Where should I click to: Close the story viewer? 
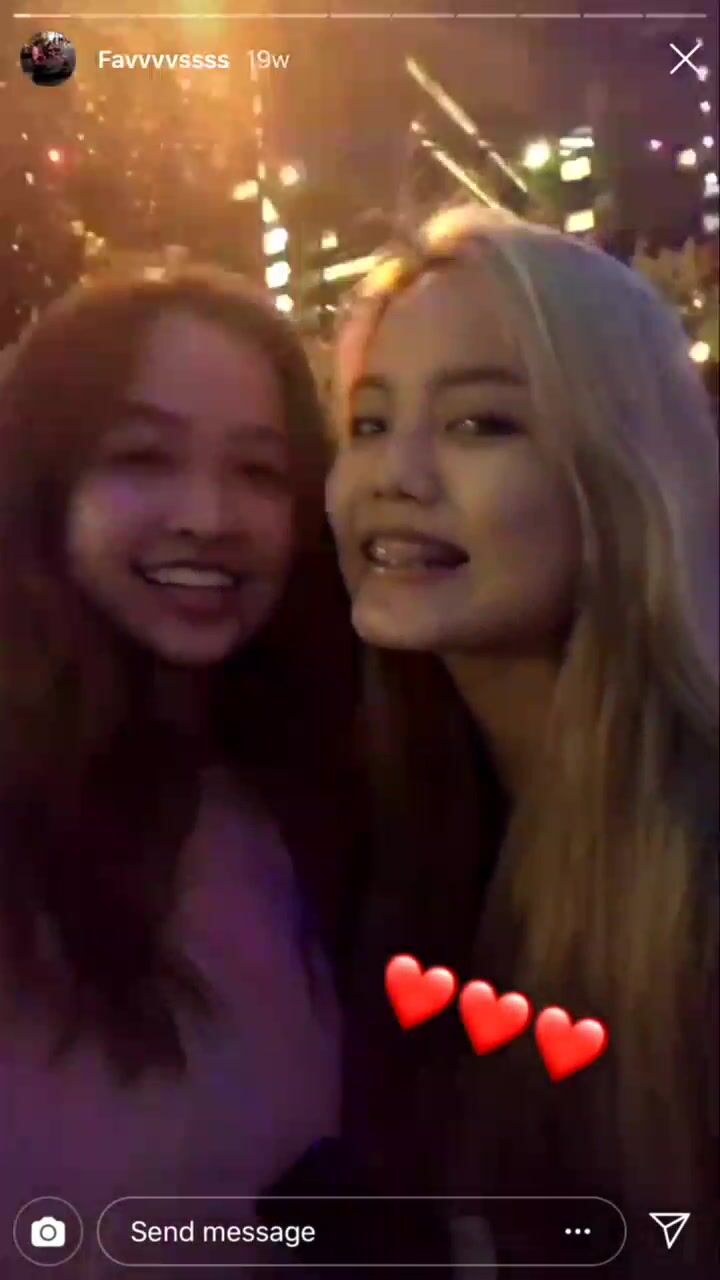685,59
